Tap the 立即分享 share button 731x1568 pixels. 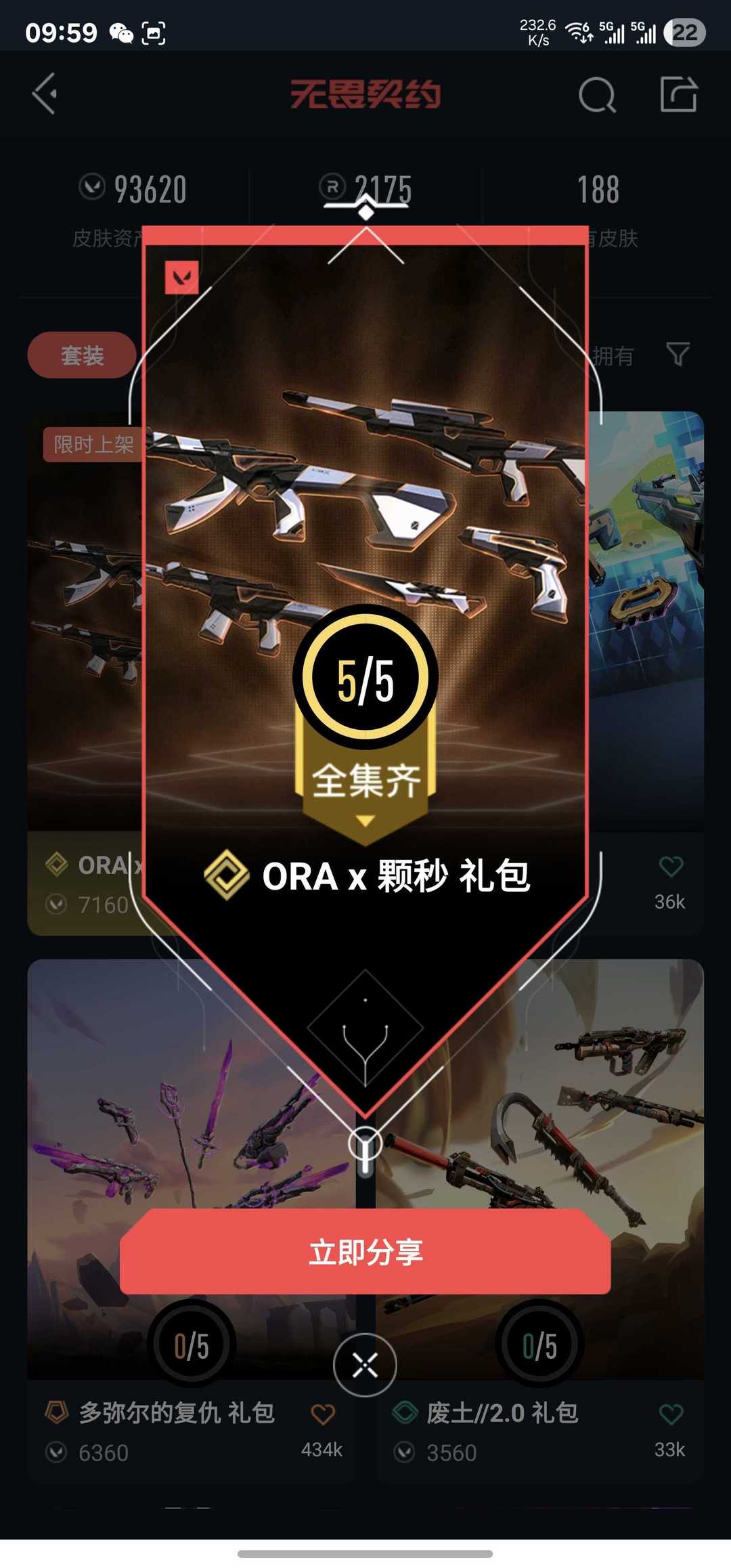pos(365,1252)
